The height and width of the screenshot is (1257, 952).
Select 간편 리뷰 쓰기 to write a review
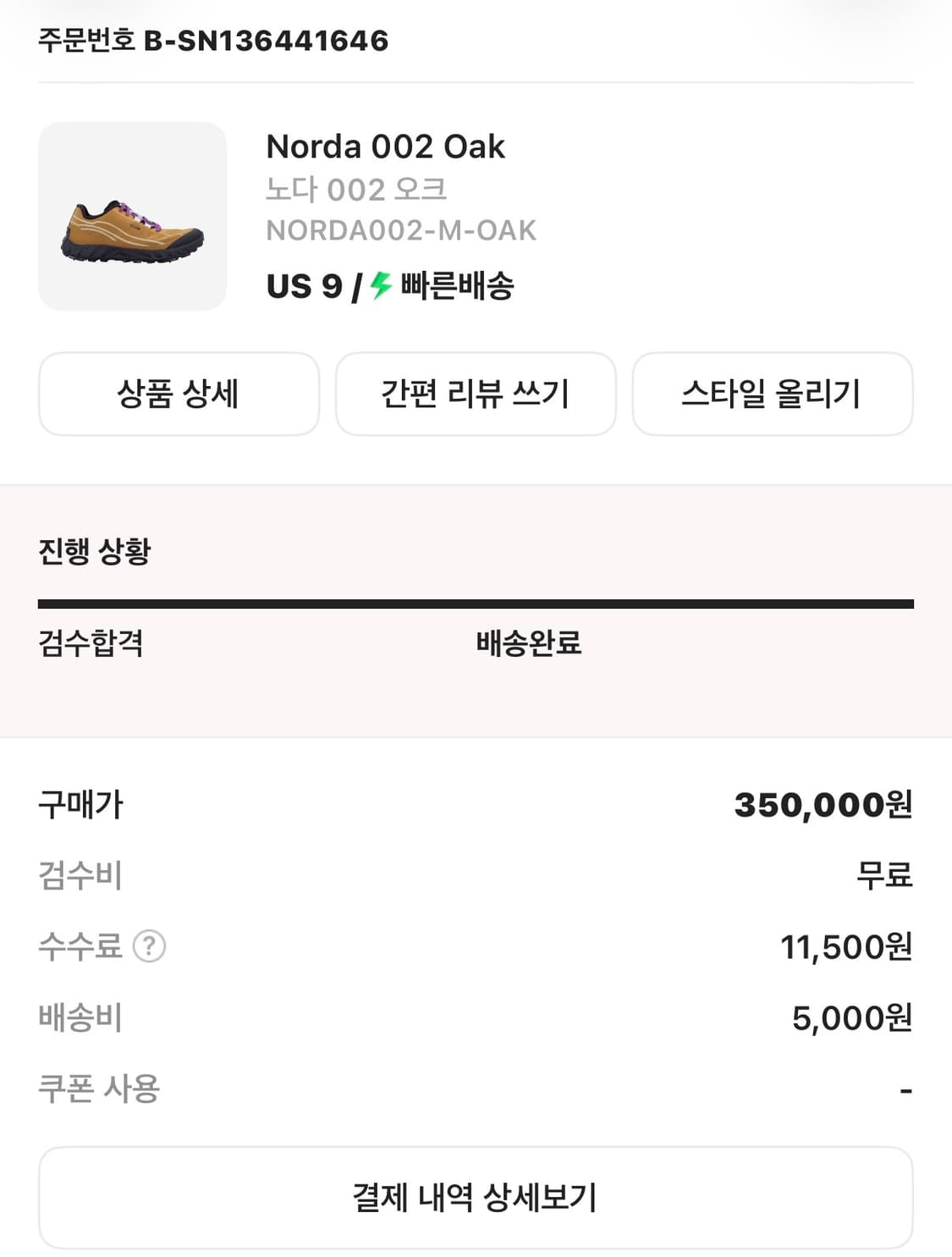[x=476, y=394]
